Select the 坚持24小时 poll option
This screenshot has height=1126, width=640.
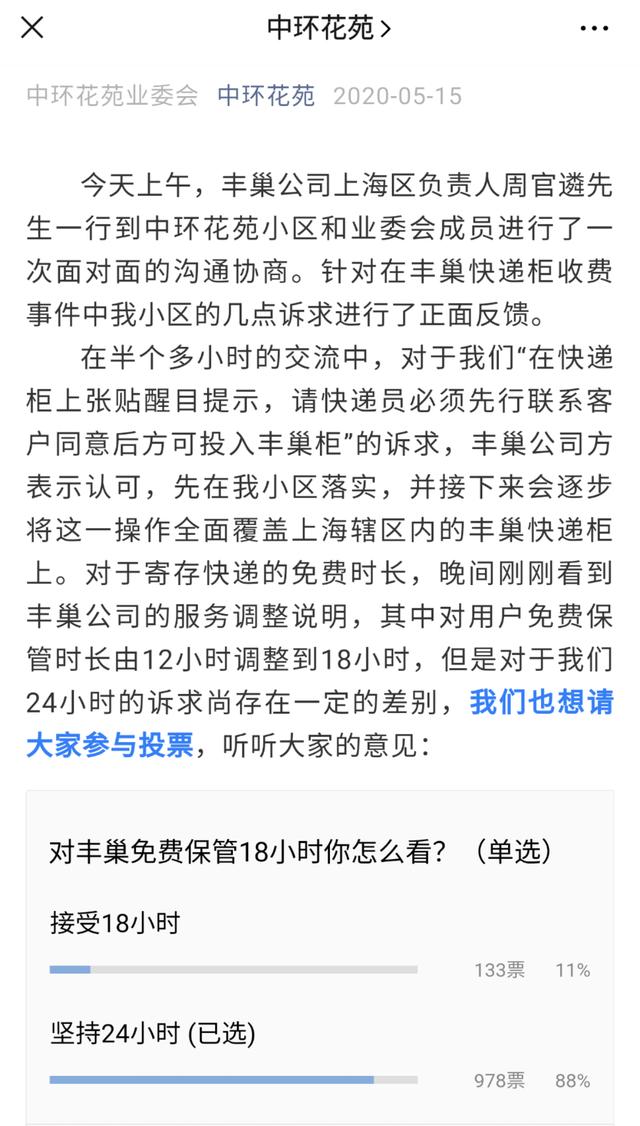point(320,1053)
